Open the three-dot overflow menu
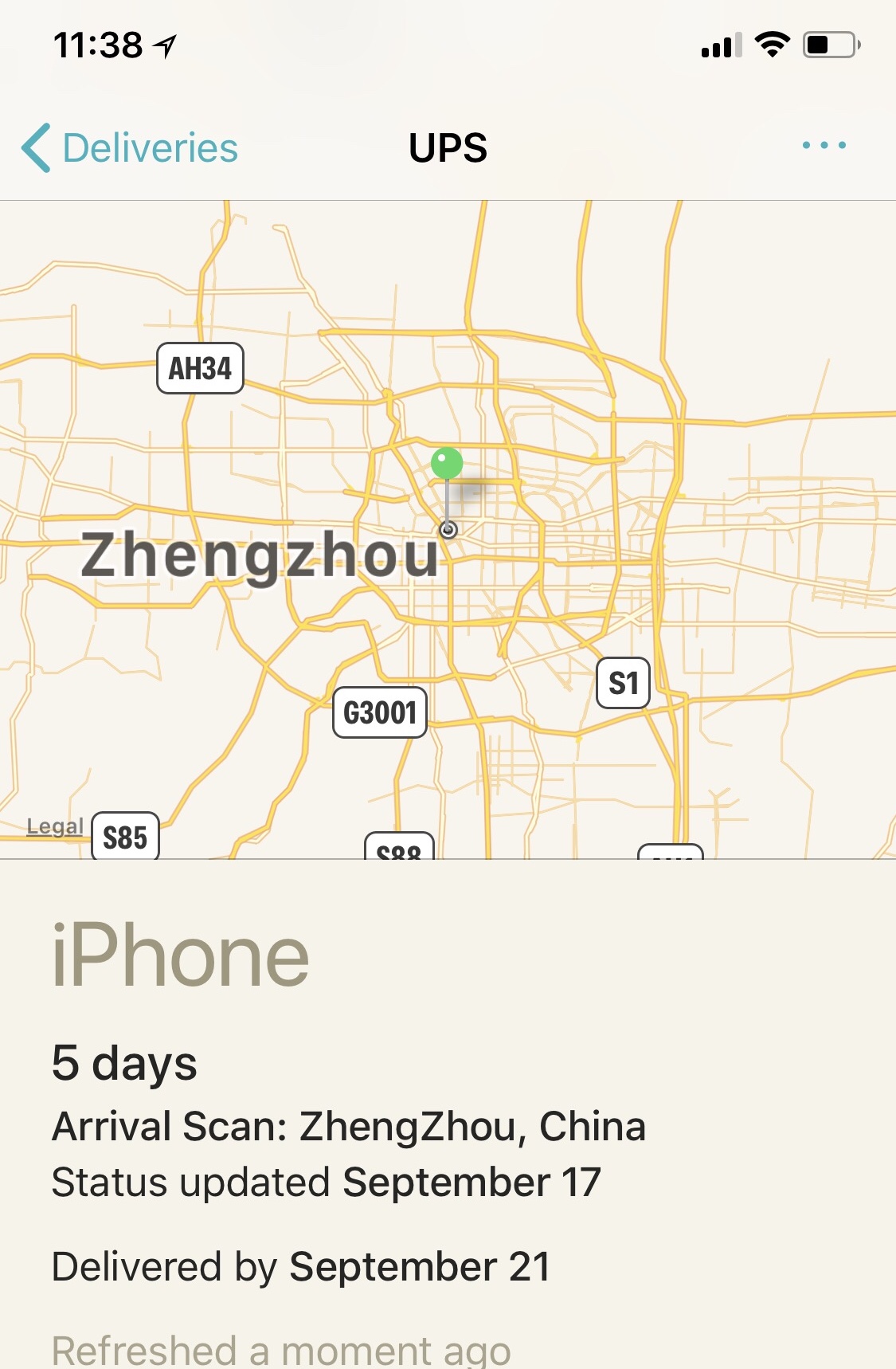The height and width of the screenshot is (1369, 896). (x=824, y=146)
